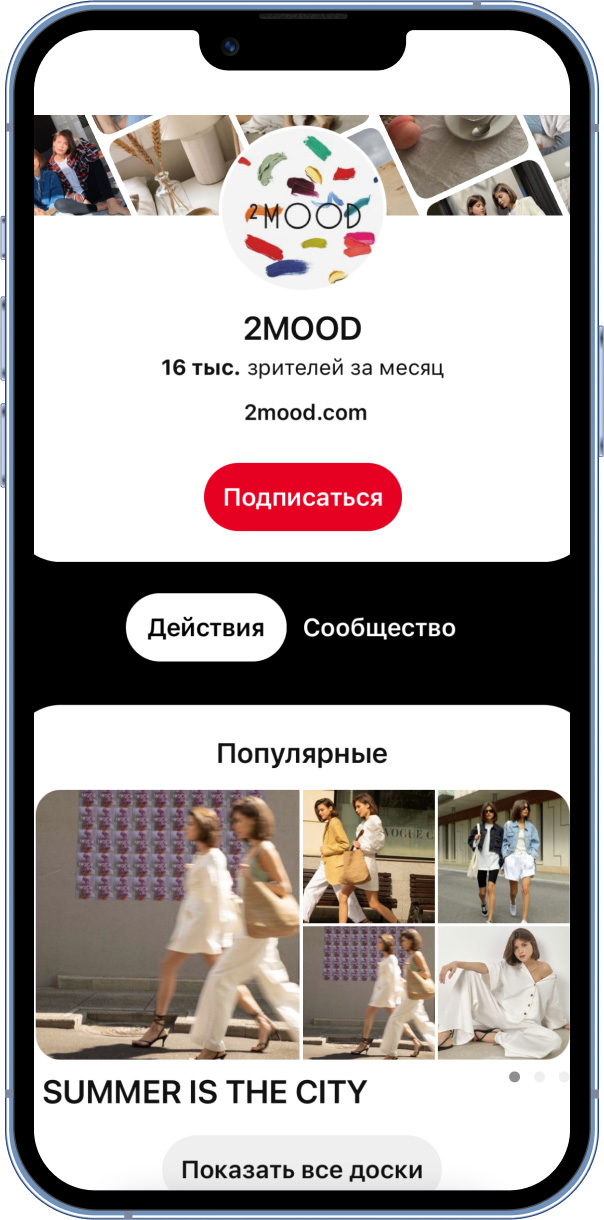Switch to the Сообщество tab

379,628
